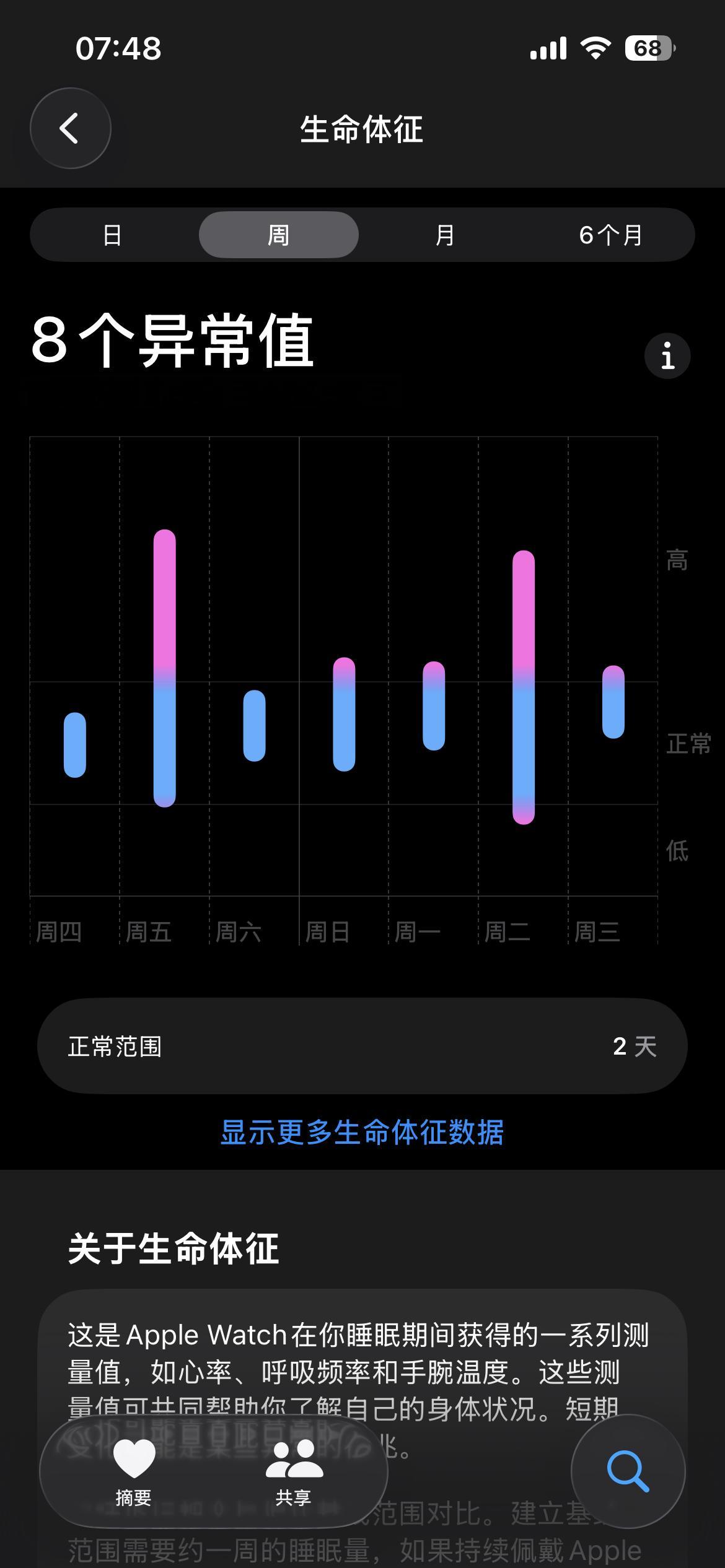Screen dimensions: 725x1568
Task: Select the 6个月 time range
Action: point(611,235)
